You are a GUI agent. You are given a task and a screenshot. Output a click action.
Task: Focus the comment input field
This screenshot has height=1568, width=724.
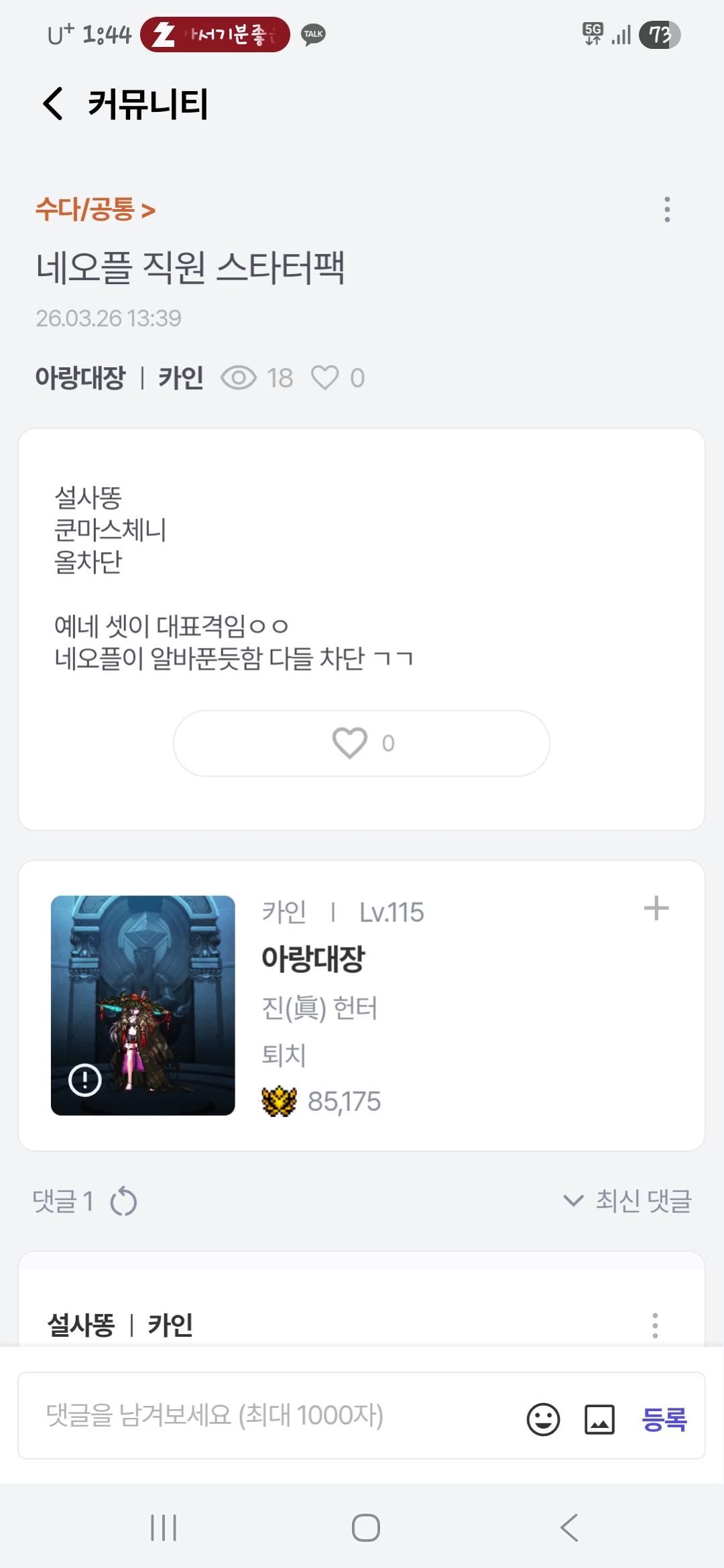pos(268,1415)
